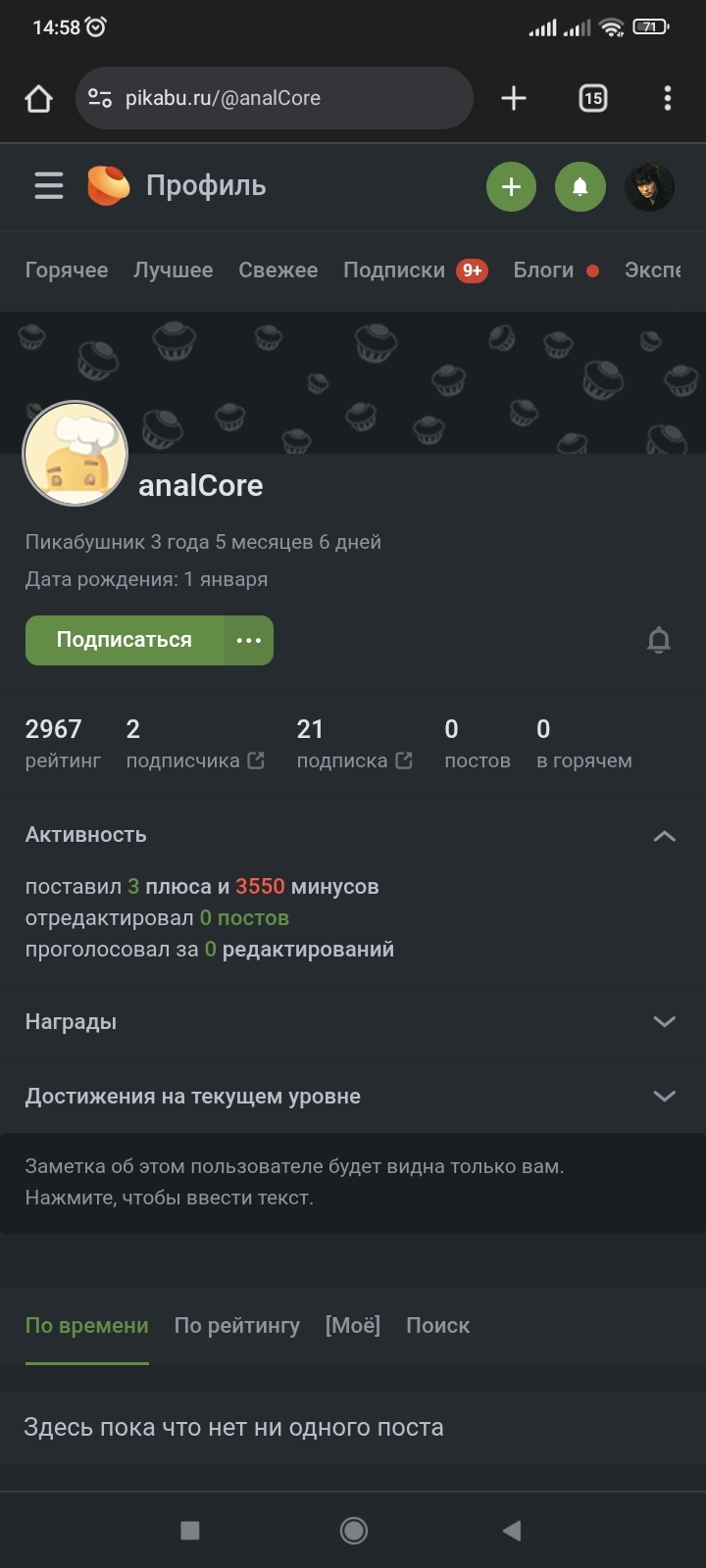Expand the Награды section
This screenshot has height=1568, width=706.
(x=353, y=1021)
